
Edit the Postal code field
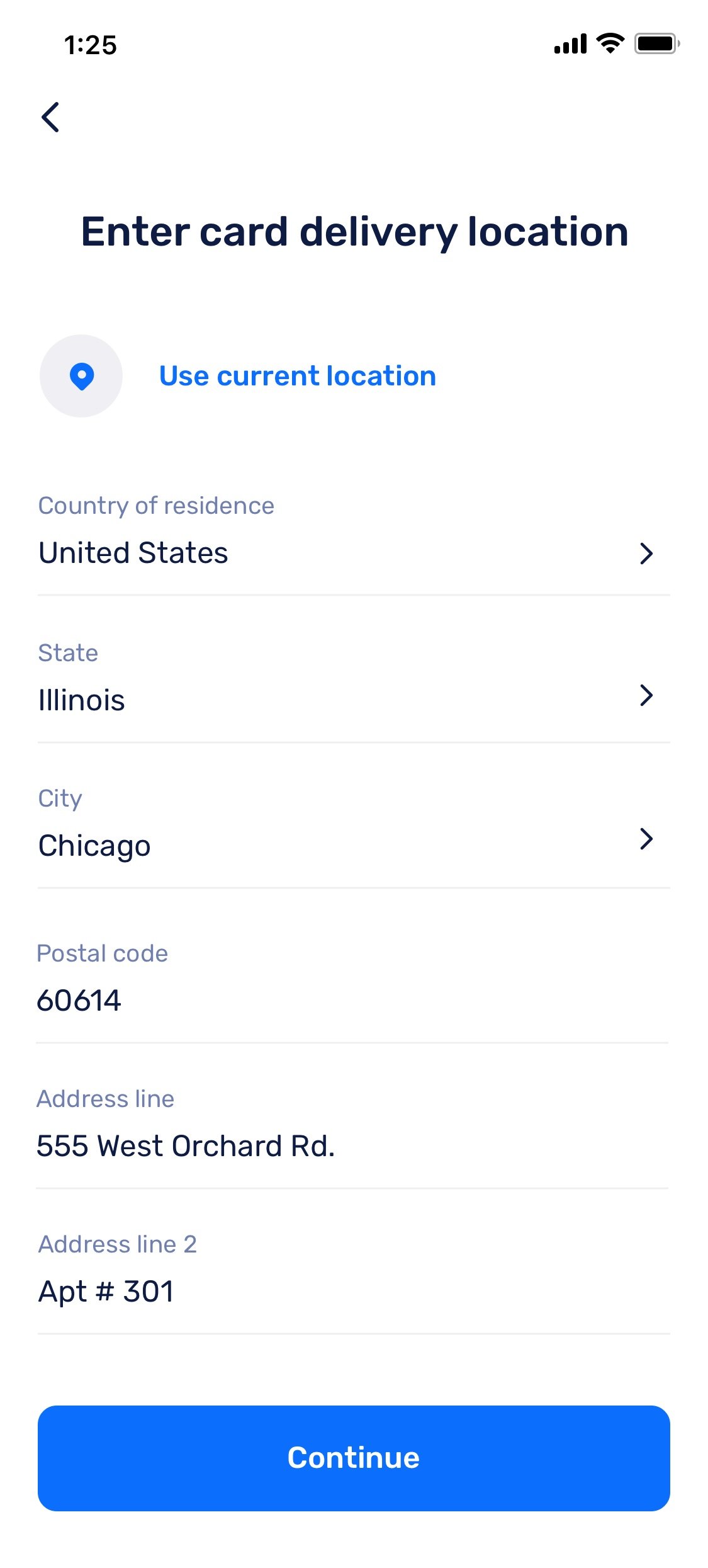point(352,1000)
